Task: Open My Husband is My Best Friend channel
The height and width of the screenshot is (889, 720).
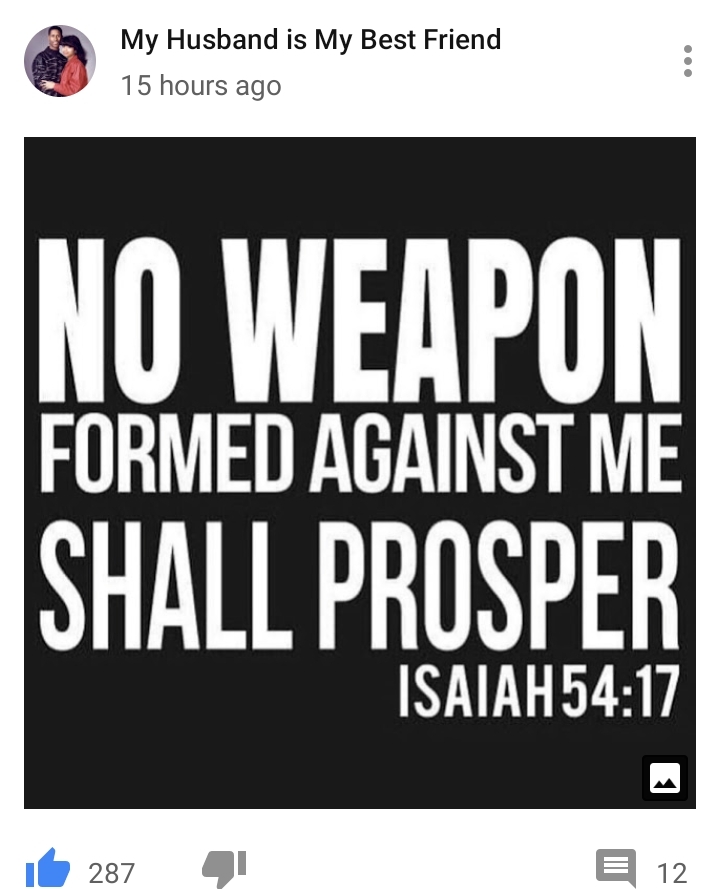Action: [x=310, y=40]
